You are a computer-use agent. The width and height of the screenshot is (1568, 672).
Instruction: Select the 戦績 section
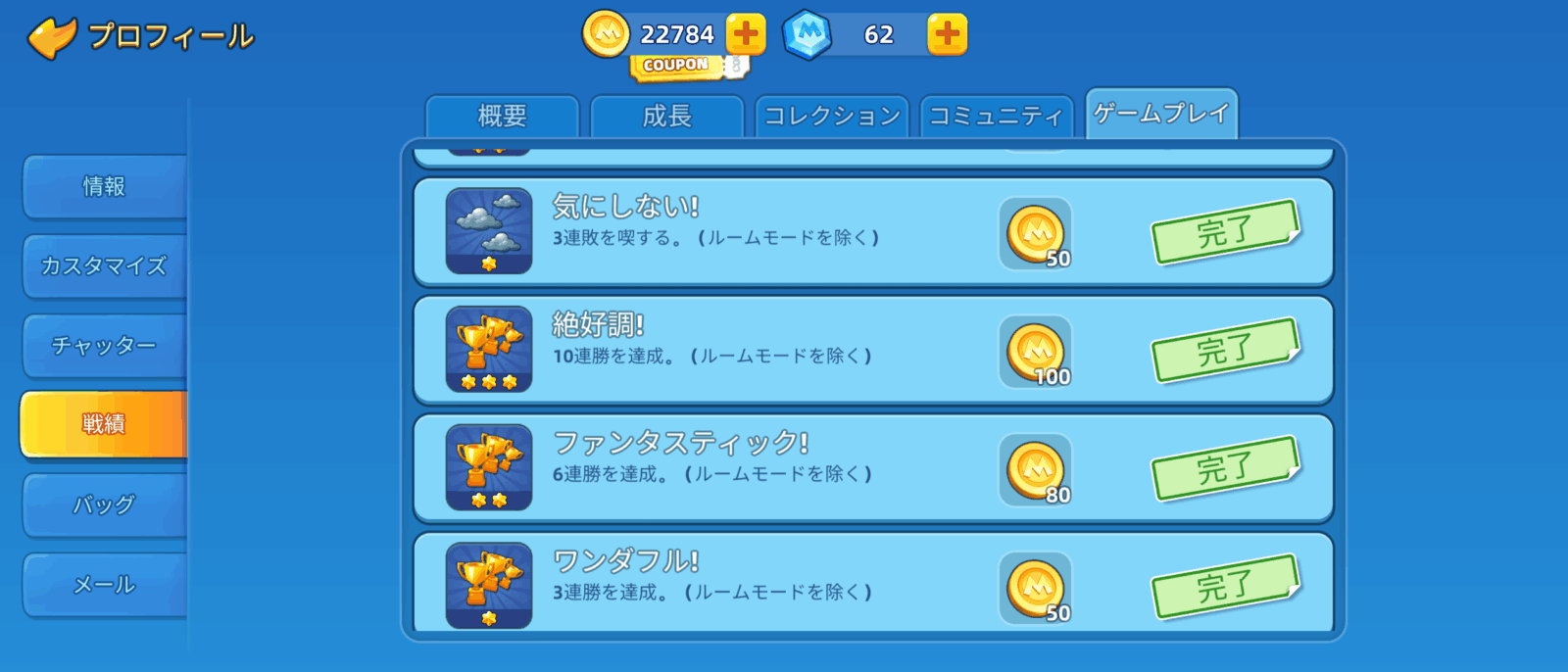click(x=104, y=424)
